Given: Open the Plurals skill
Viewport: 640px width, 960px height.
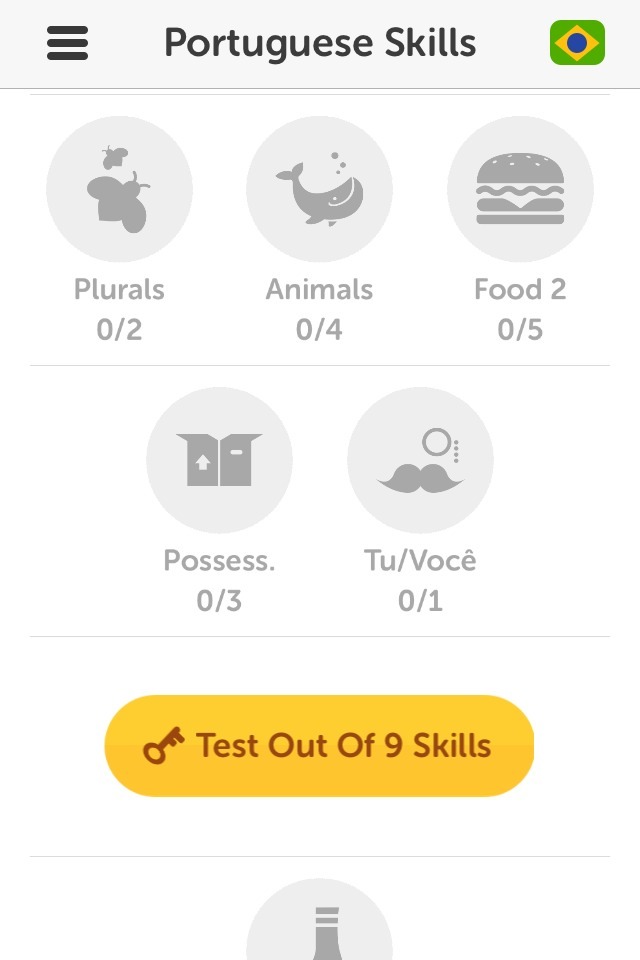Looking at the screenshot, I should coord(119,190).
